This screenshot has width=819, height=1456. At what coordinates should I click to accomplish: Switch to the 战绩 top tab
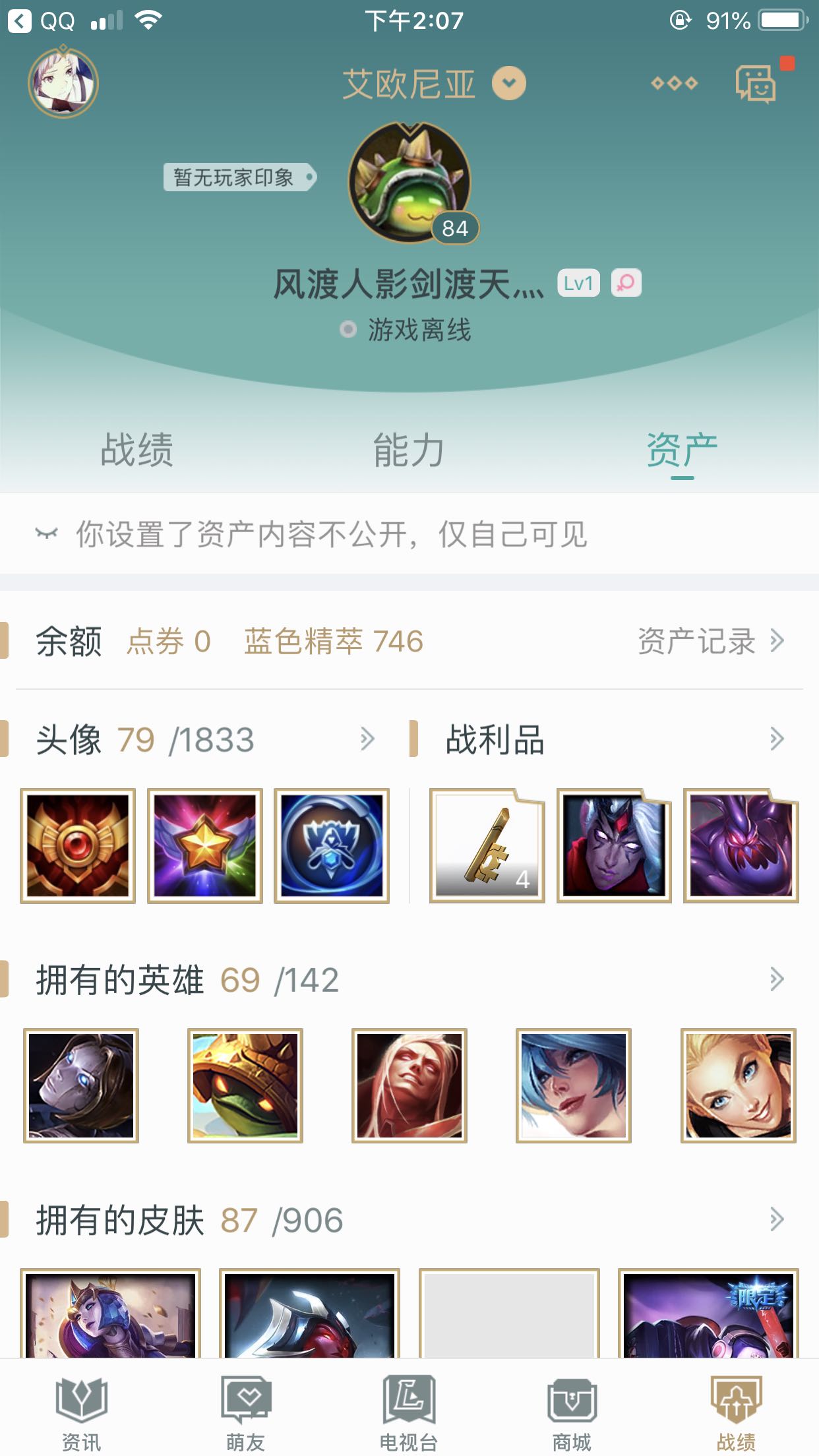136,450
